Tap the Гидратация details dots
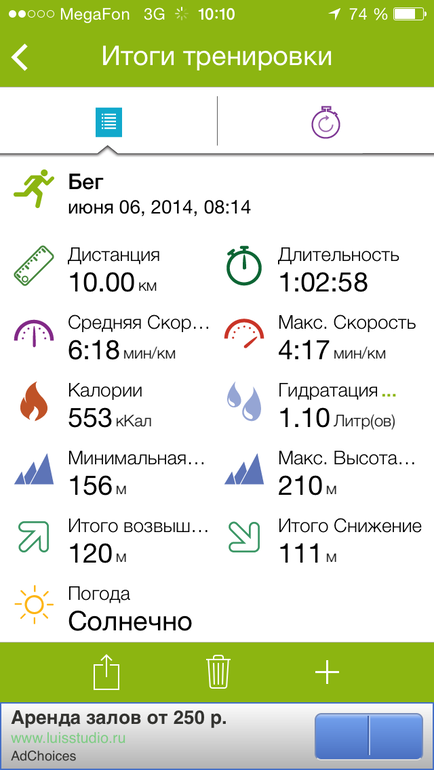Viewport: 434px width, 770px height. tap(388, 395)
